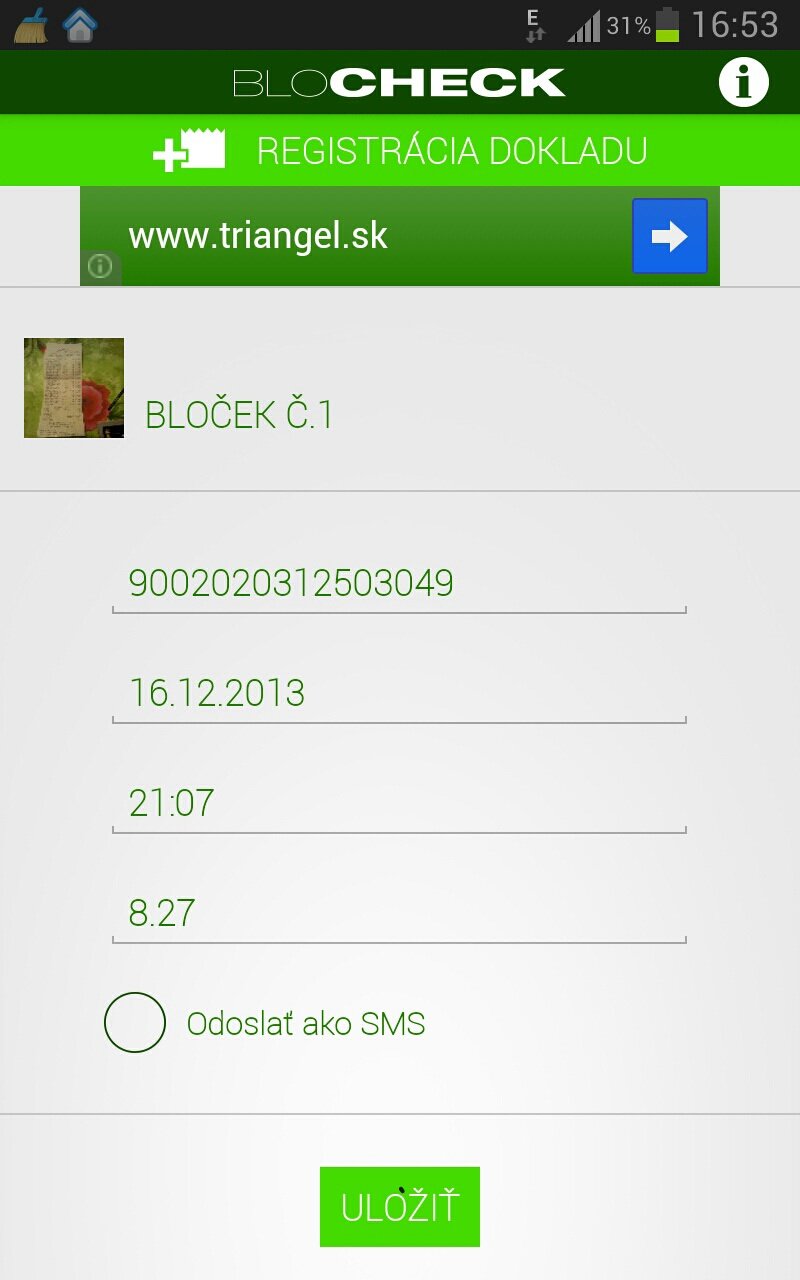Open the ad info icon
Screen dimensions: 800x1280
click(100, 267)
